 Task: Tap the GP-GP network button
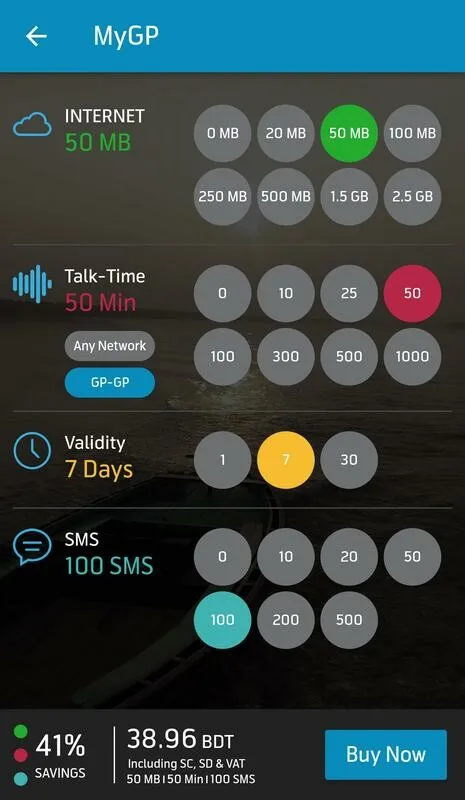coord(110,383)
